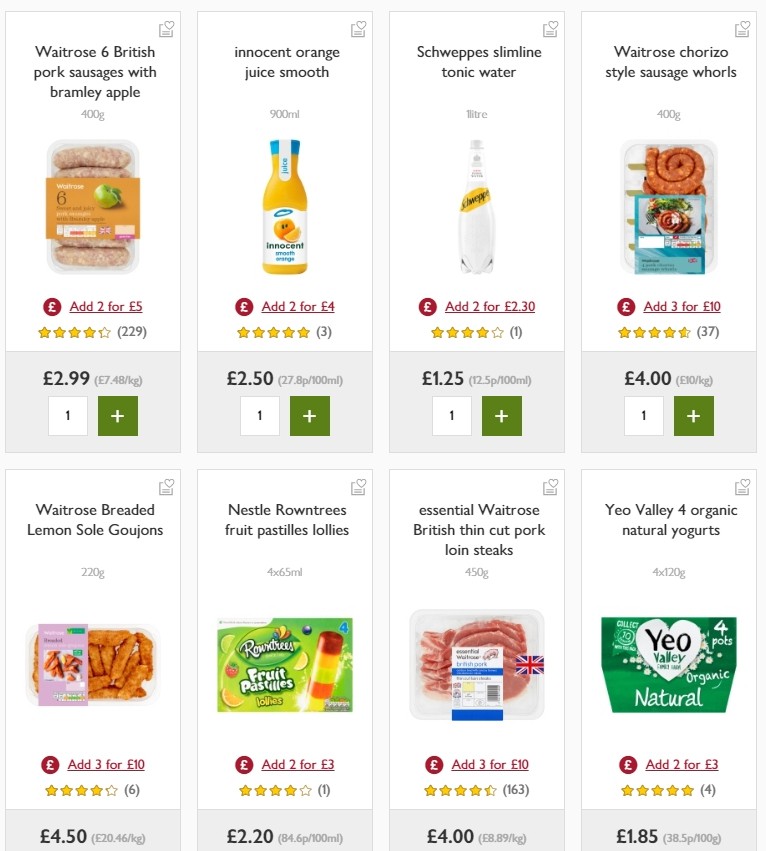
Task: Open Schweppes Add 2 for £2.30 promotion
Action: click(x=491, y=305)
